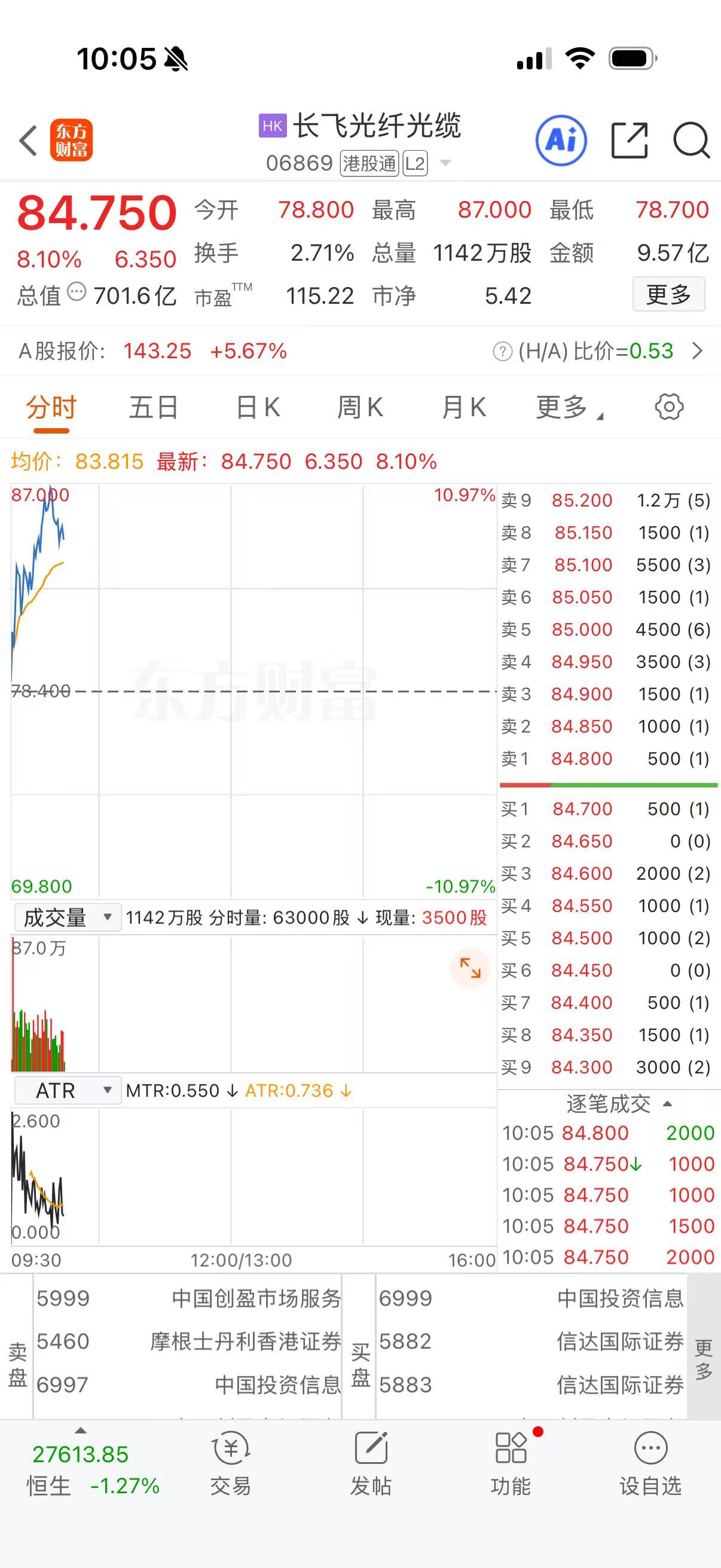The height and width of the screenshot is (1568, 721).
Task: Switch to the 日K tab
Action: click(x=256, y=407)
